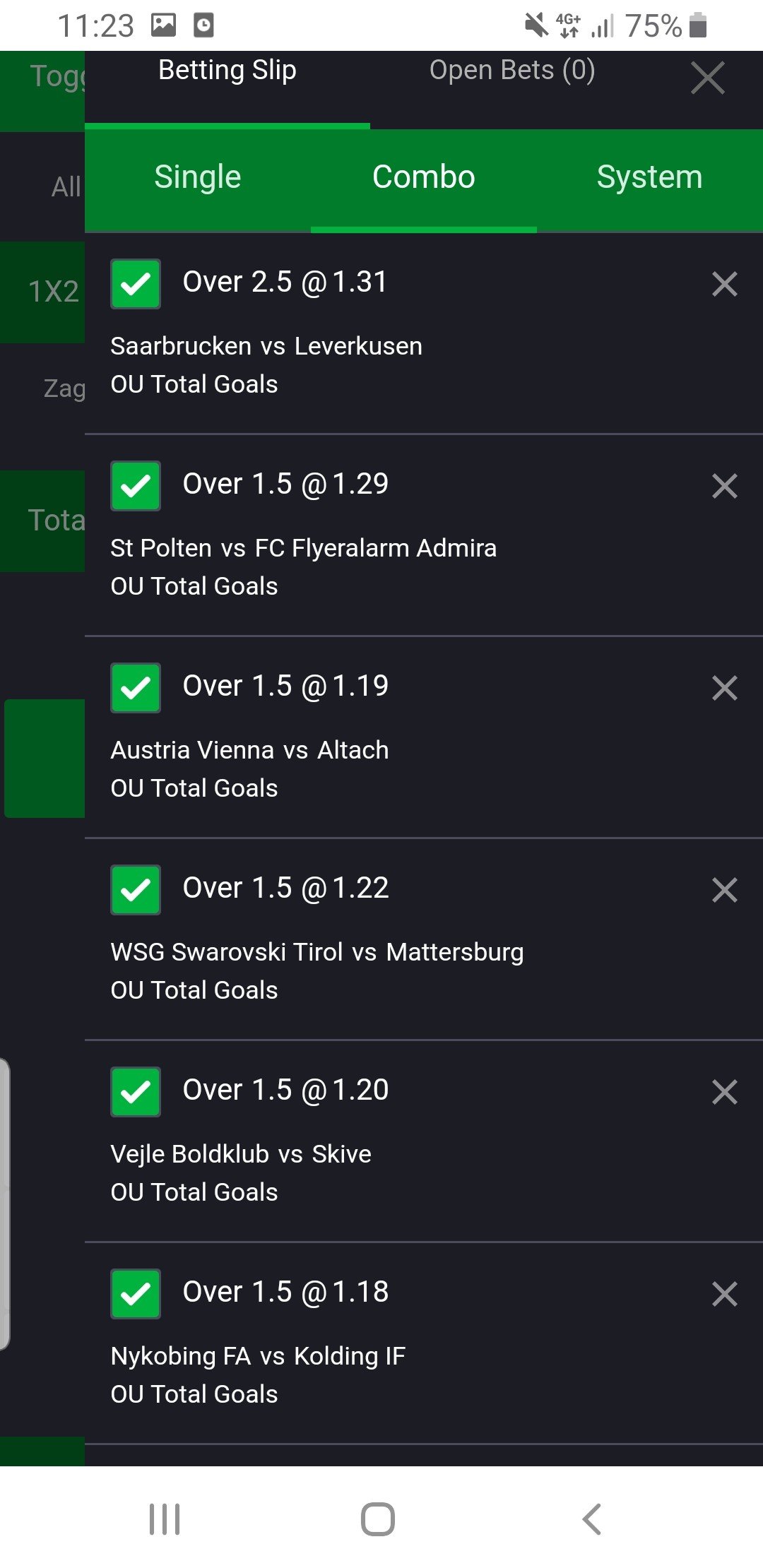Select the System bet type tab
Viewport: 763px width, 1568px height.
[649, 177]
